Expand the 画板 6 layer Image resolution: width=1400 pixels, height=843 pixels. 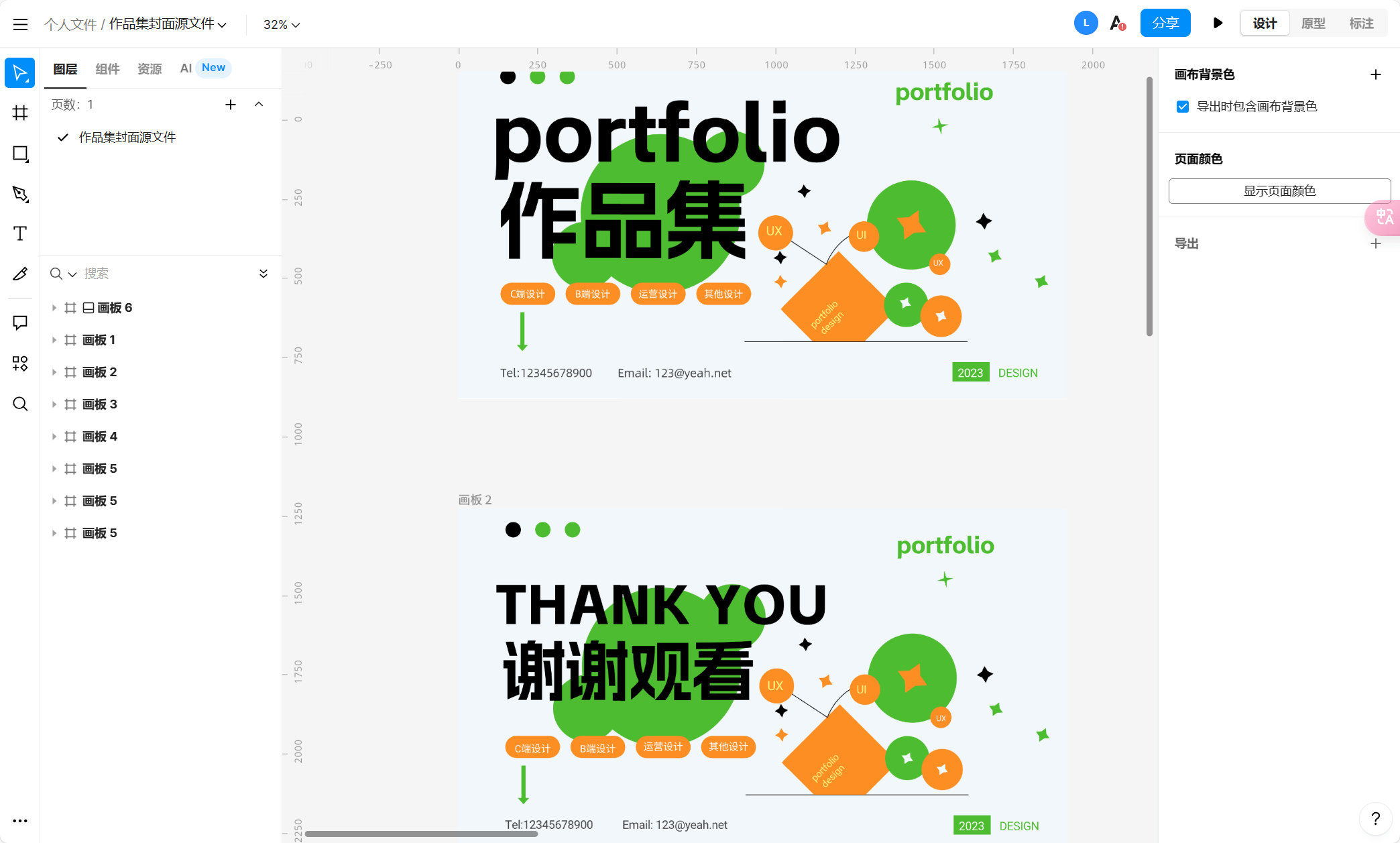tap(54, 308)
